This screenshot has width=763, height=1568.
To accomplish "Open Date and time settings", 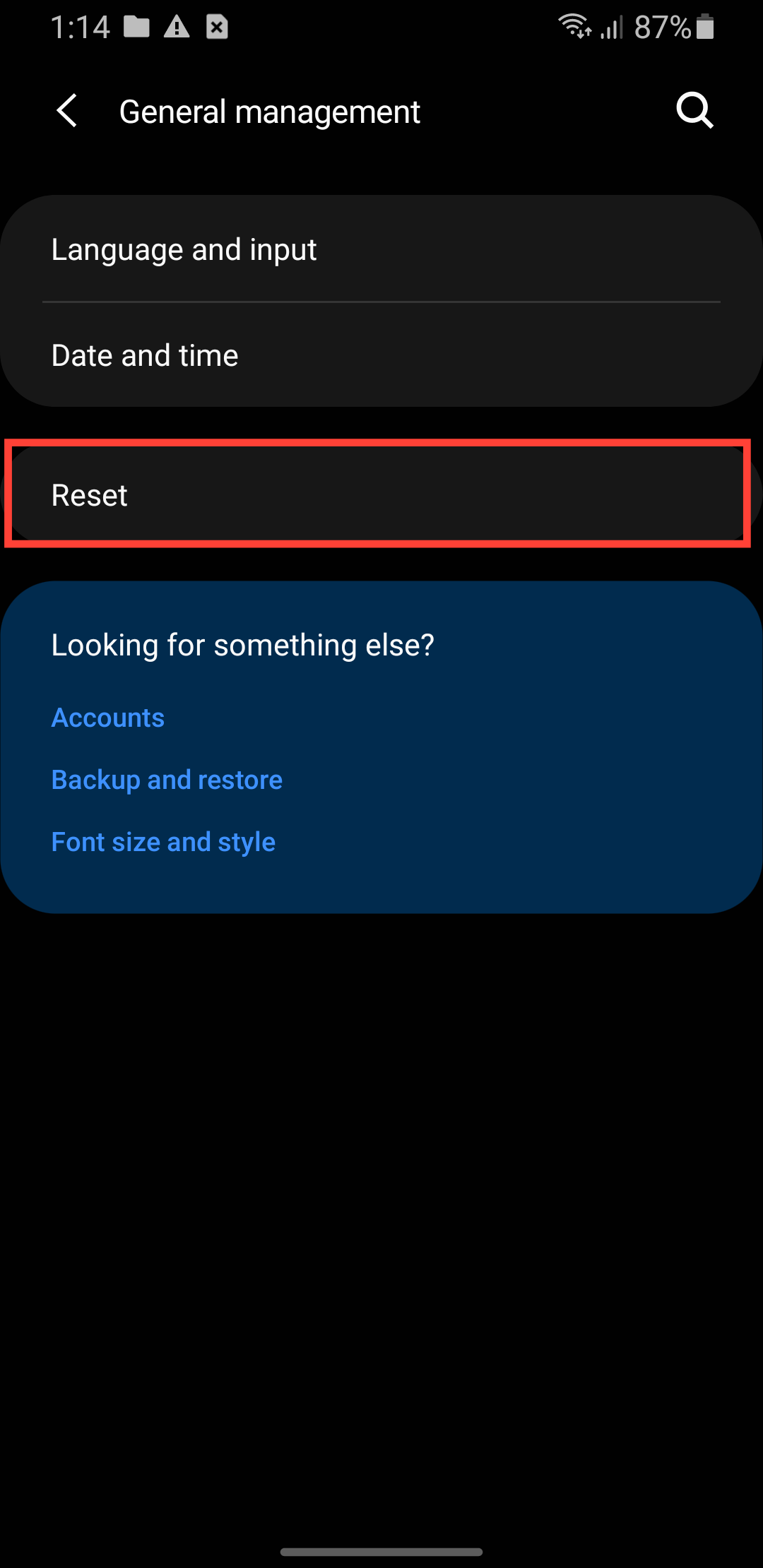I will coord(381,355).
